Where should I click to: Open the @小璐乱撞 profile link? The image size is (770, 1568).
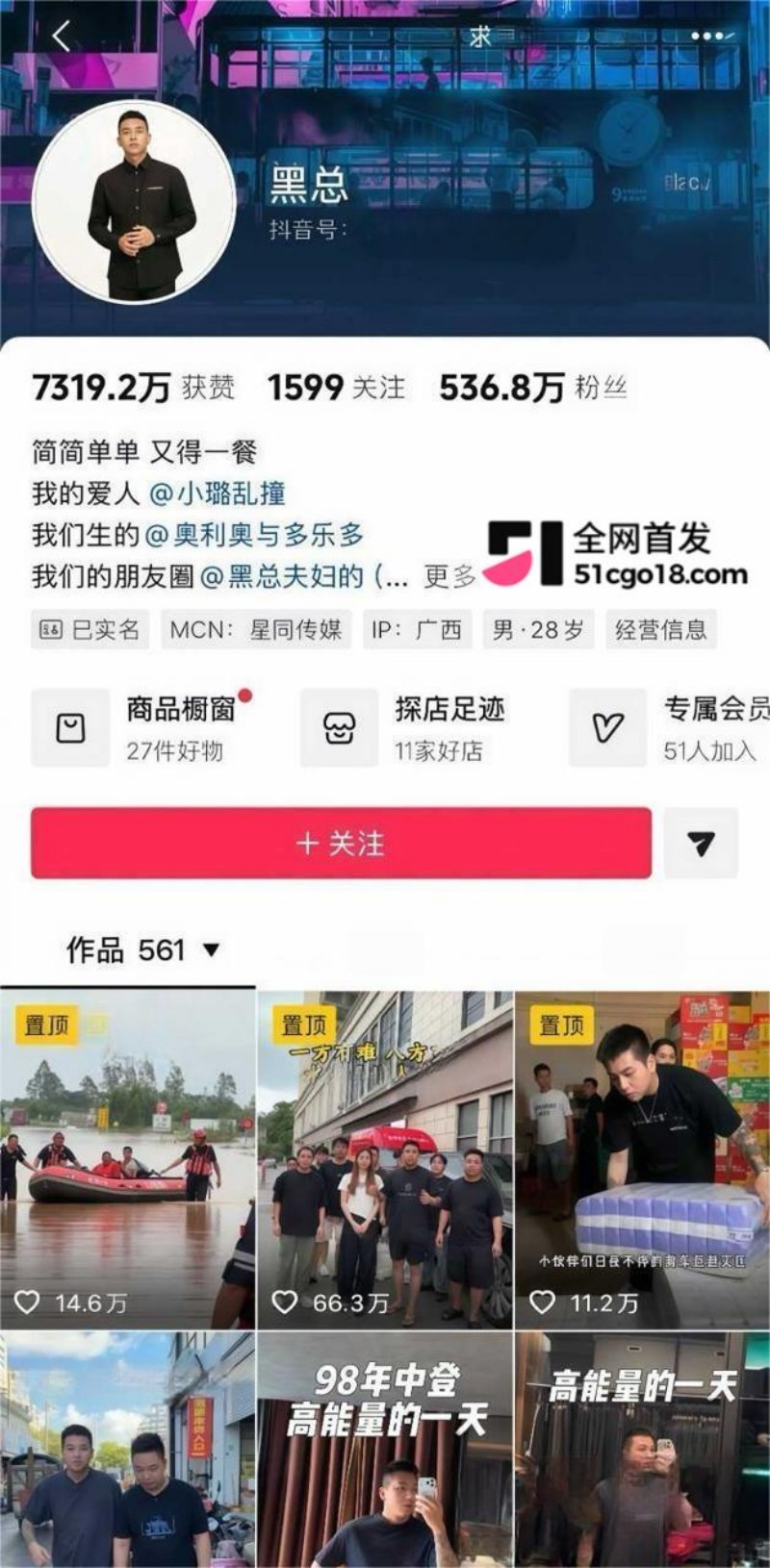[x=218, y=493]
